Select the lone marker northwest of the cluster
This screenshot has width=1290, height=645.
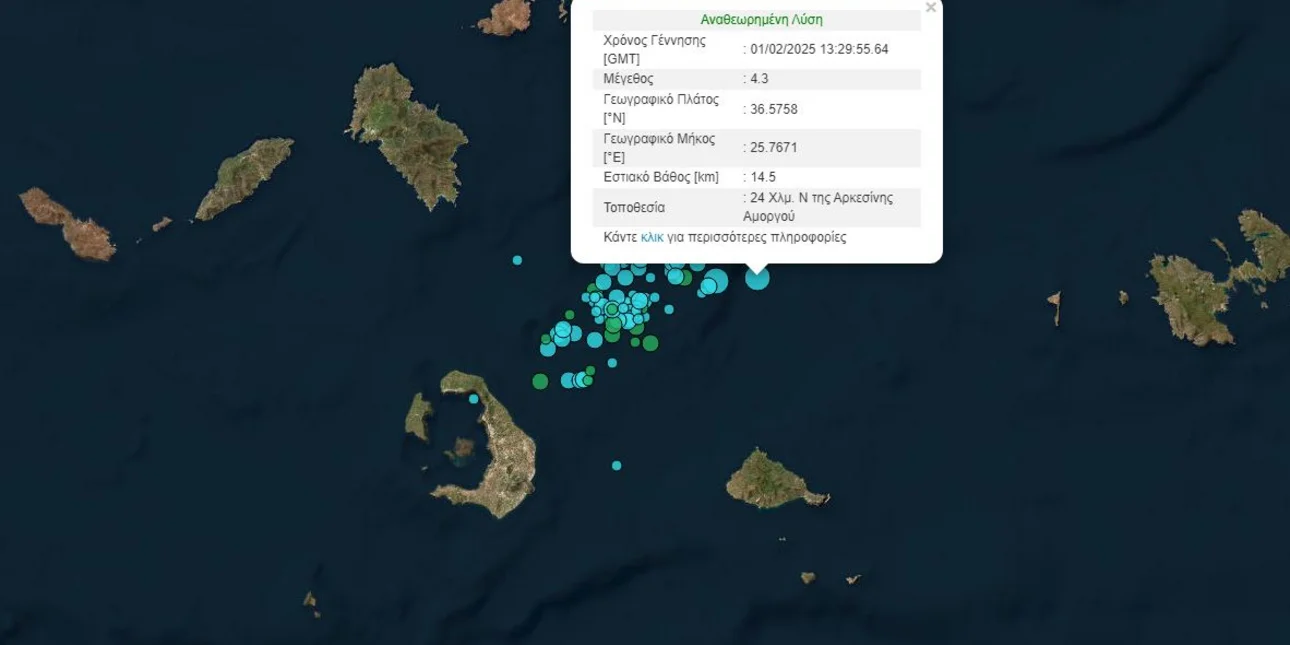pos(517,260)
